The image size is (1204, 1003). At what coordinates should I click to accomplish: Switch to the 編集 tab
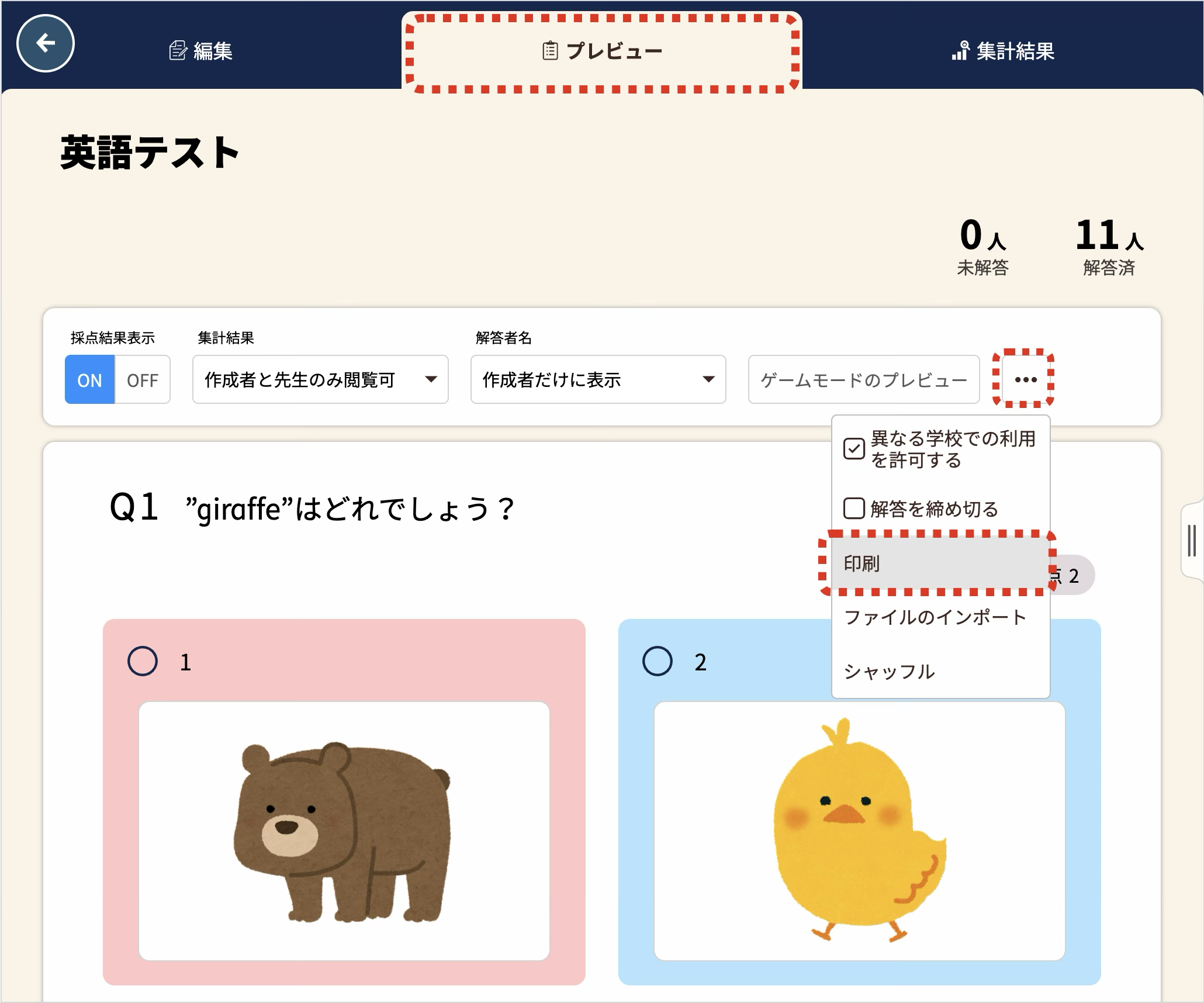pyautogui.click(x=201, y=51)
